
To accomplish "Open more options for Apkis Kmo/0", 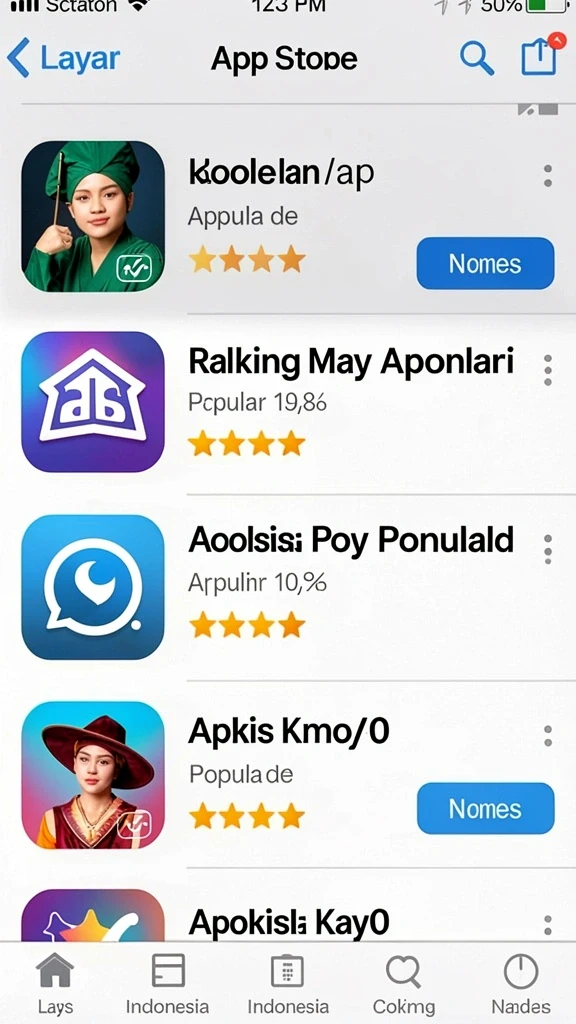I will tap(547, 735).
